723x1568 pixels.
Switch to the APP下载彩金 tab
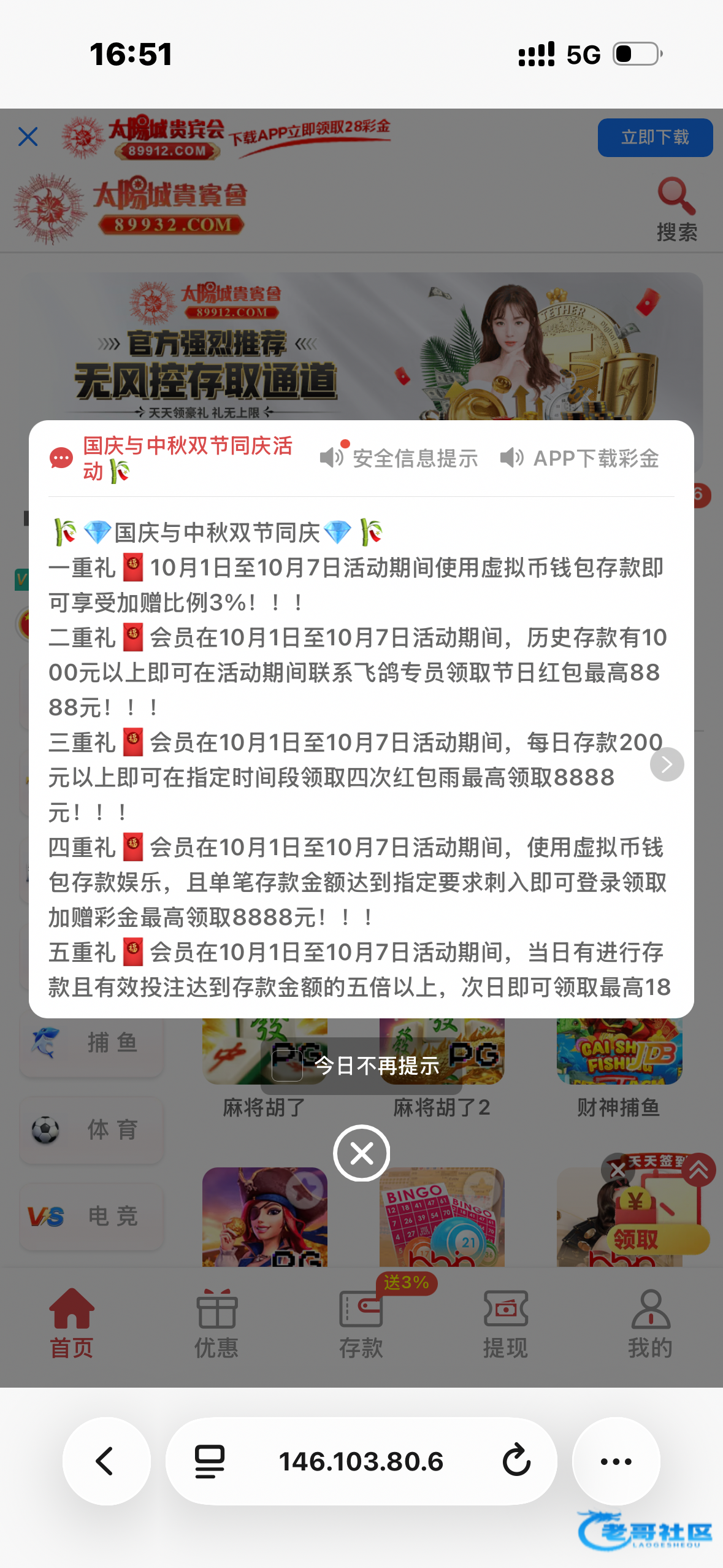tap(580, 458)
